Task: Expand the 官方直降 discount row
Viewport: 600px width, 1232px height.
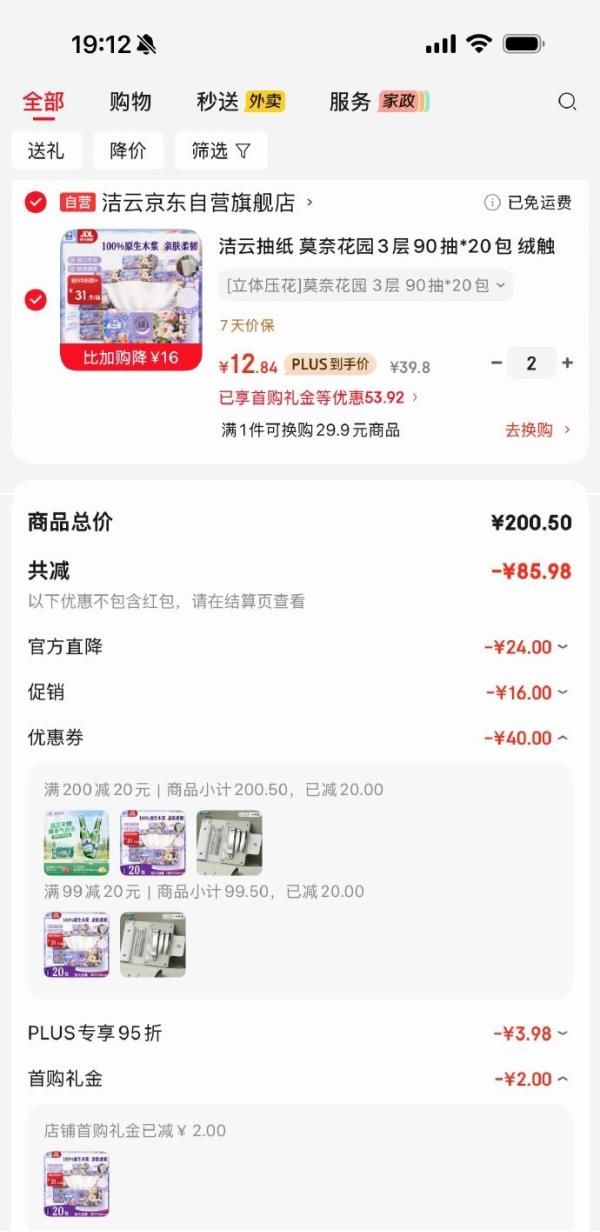Action: click(x=526, y=647)
